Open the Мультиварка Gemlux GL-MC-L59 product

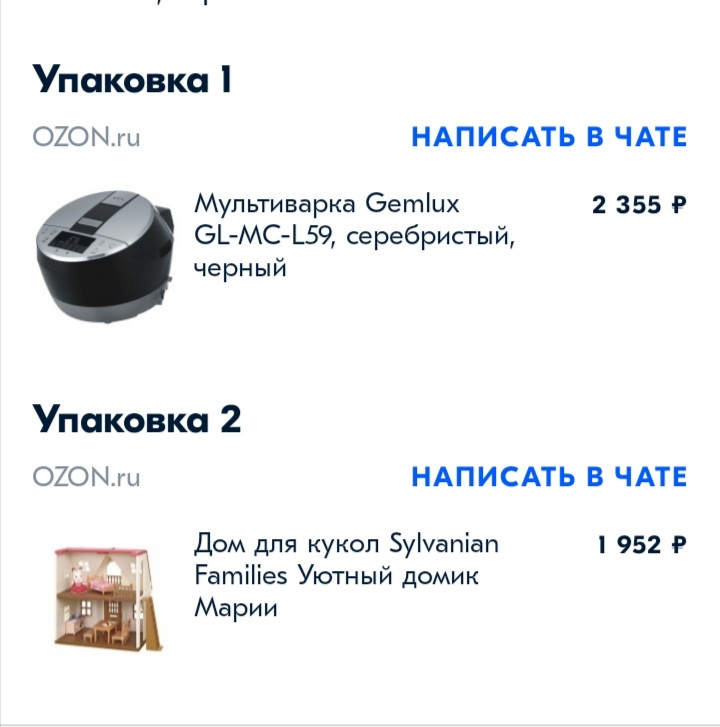point(352,236)
